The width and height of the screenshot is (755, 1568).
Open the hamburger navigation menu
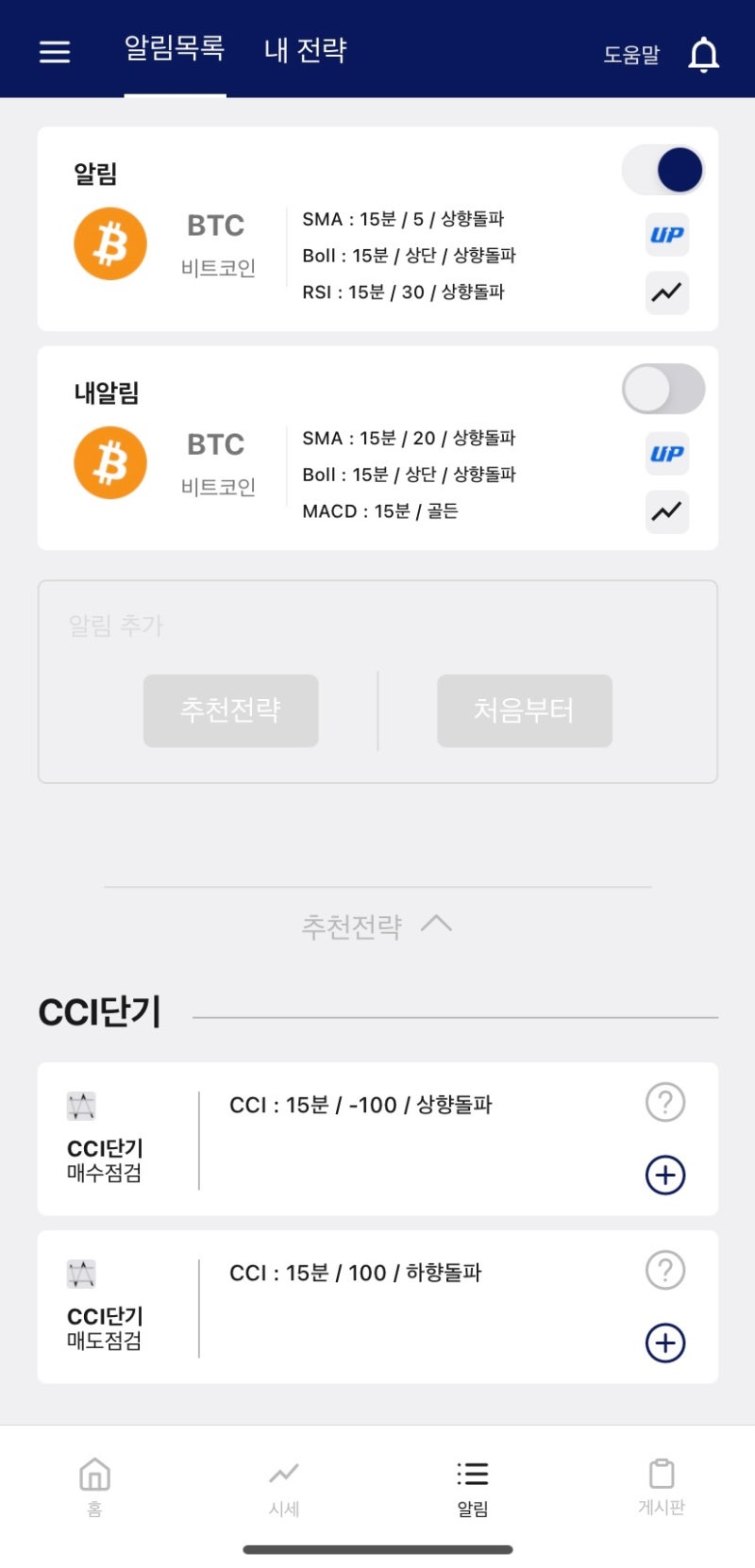[x=54, y=51]
